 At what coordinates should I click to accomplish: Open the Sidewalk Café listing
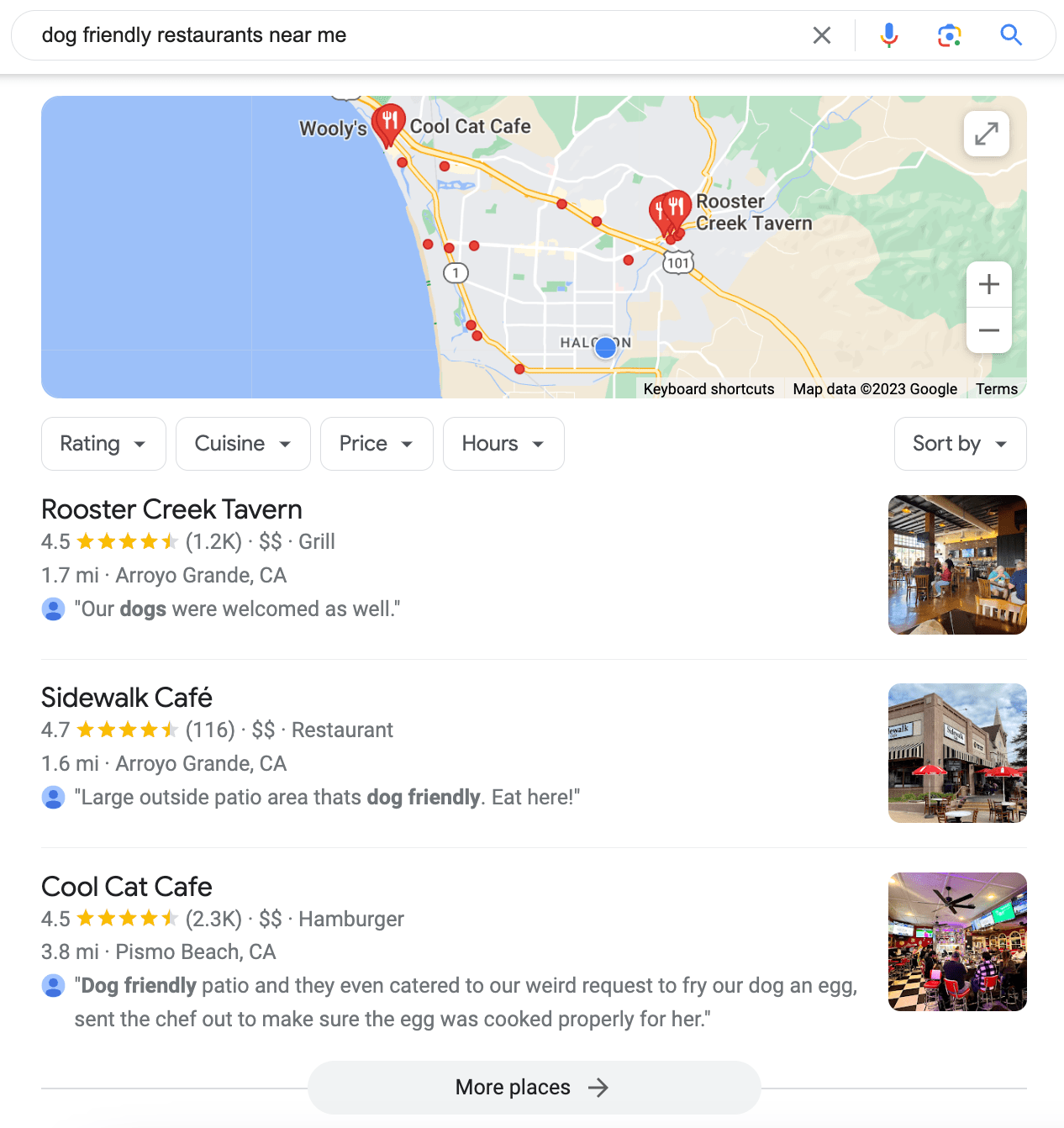tap(127, 698)
